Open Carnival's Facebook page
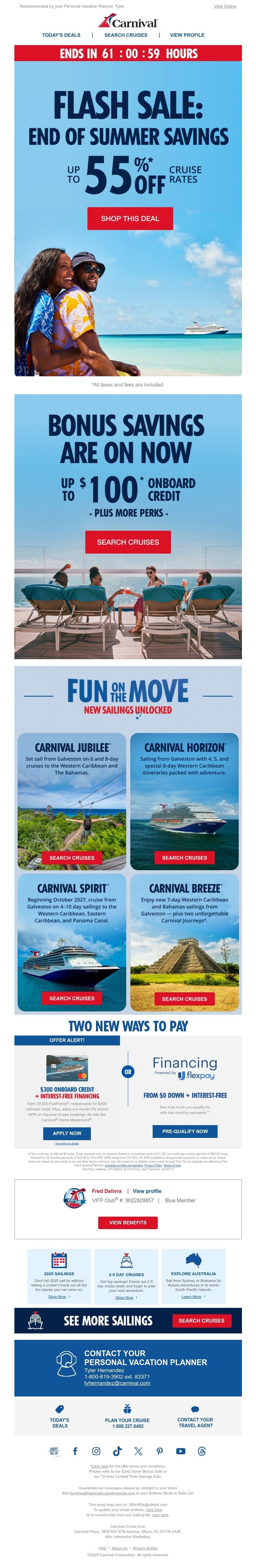 tap(75, 1451)
